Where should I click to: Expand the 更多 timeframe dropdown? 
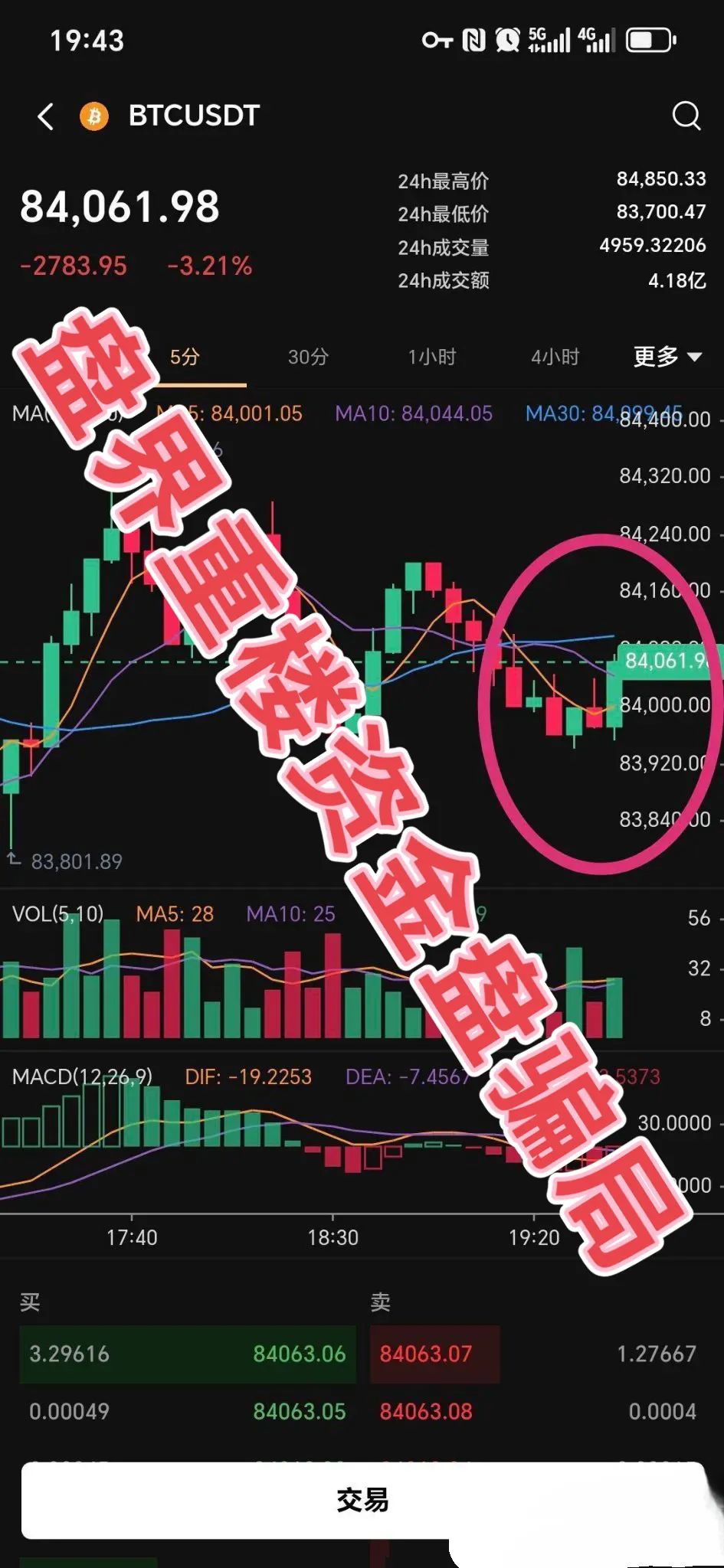(663, 357)
